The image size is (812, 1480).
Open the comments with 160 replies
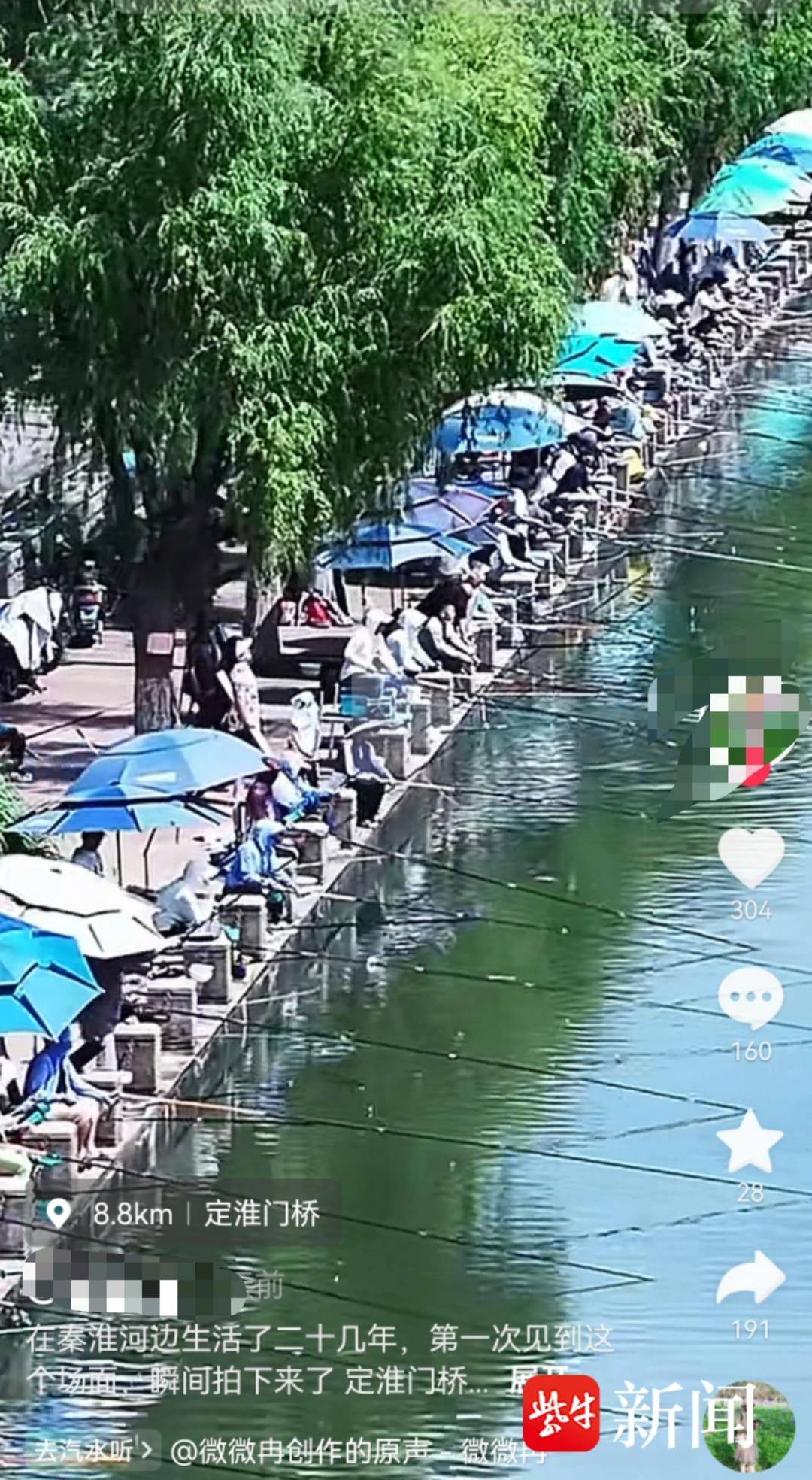pyautogui.click(x=750, y=998)
